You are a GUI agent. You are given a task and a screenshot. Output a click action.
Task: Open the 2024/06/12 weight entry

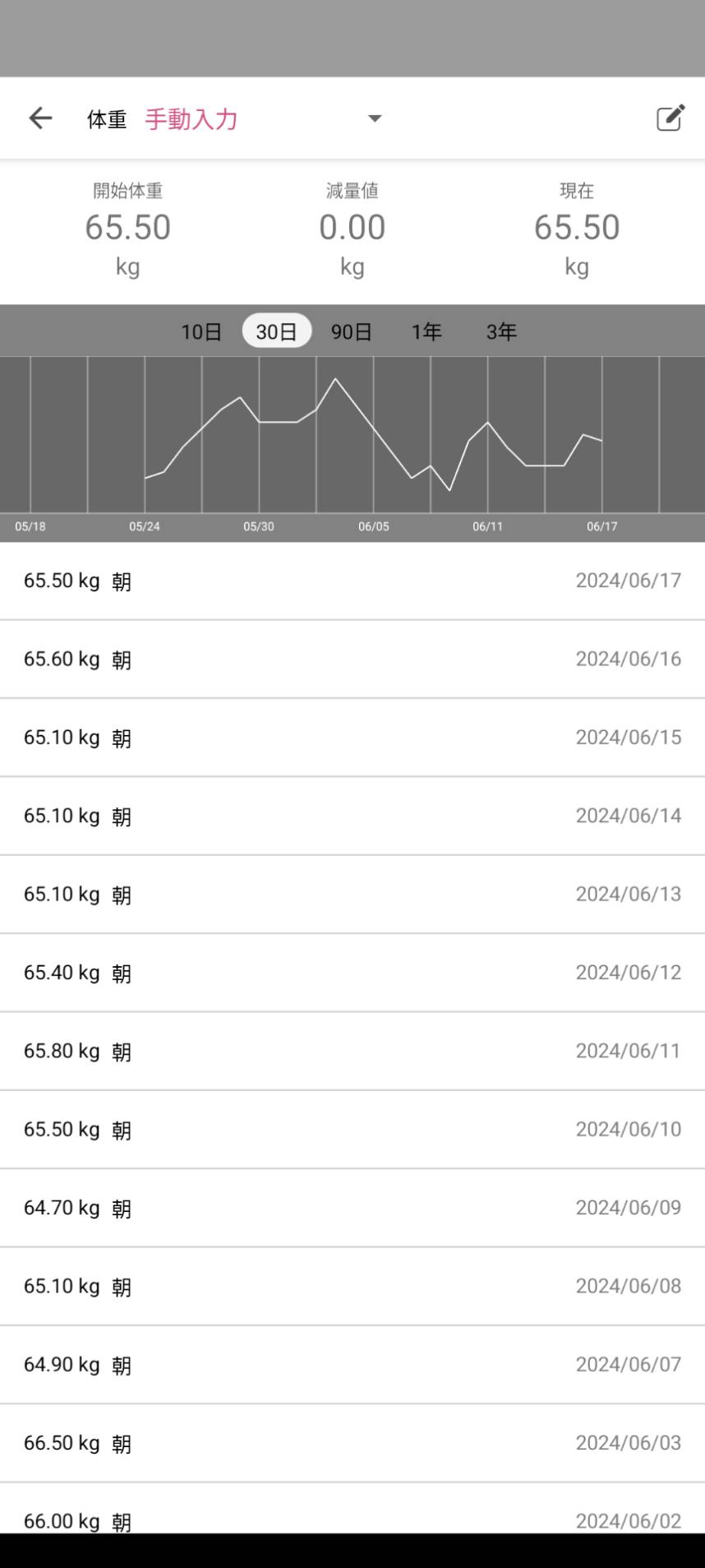coord(352,973)
